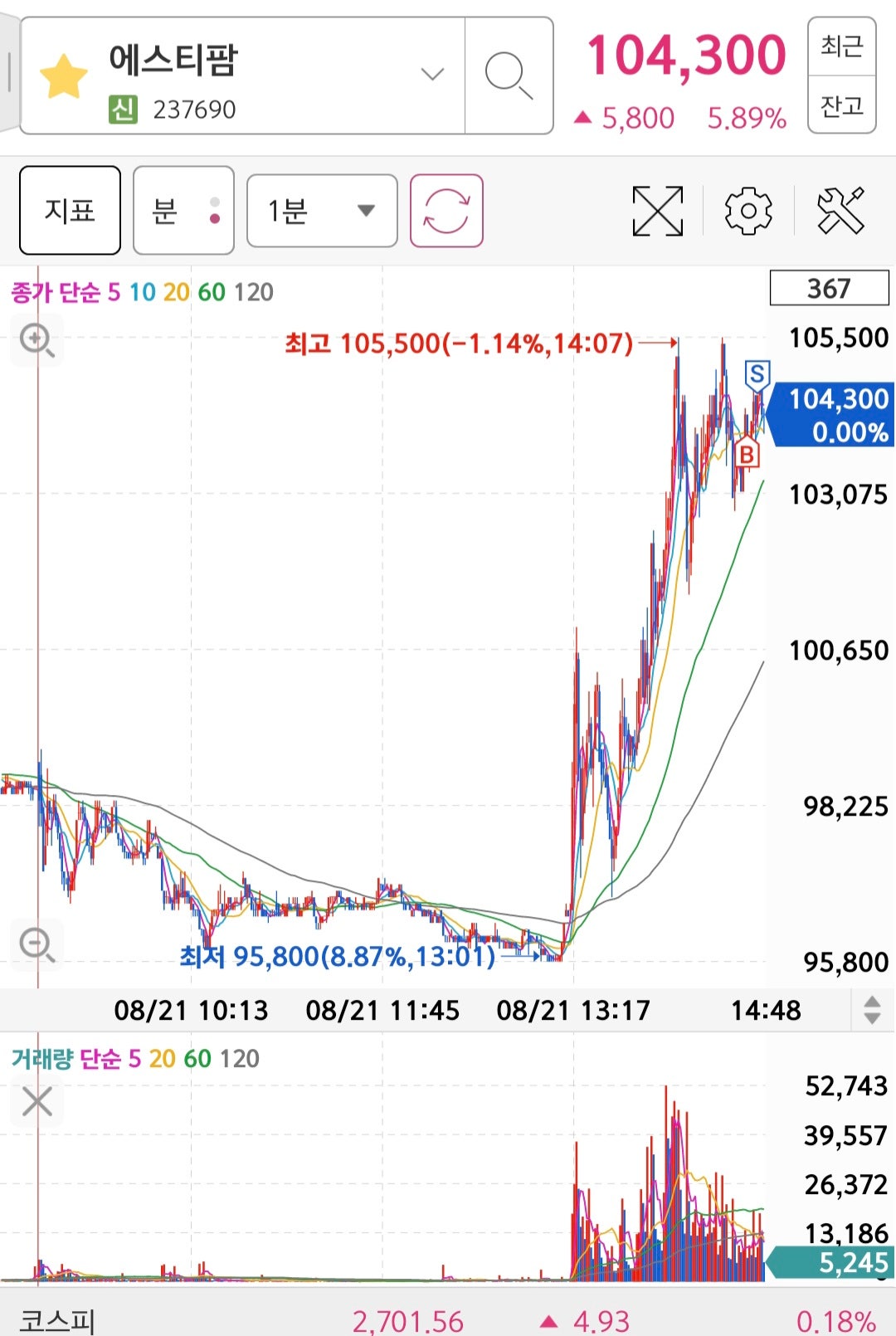896x1336 pixels.
Task: Open the 지표 indicators button
Action: (x=70, y=211)
